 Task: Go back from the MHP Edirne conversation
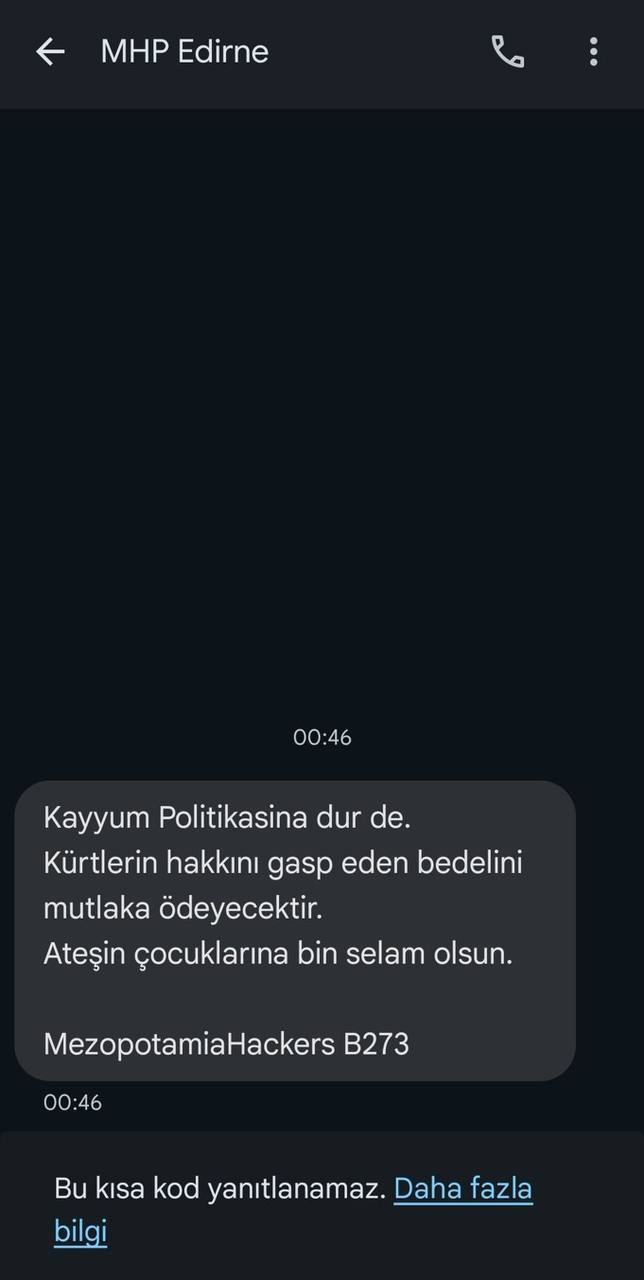pos(50,52)
